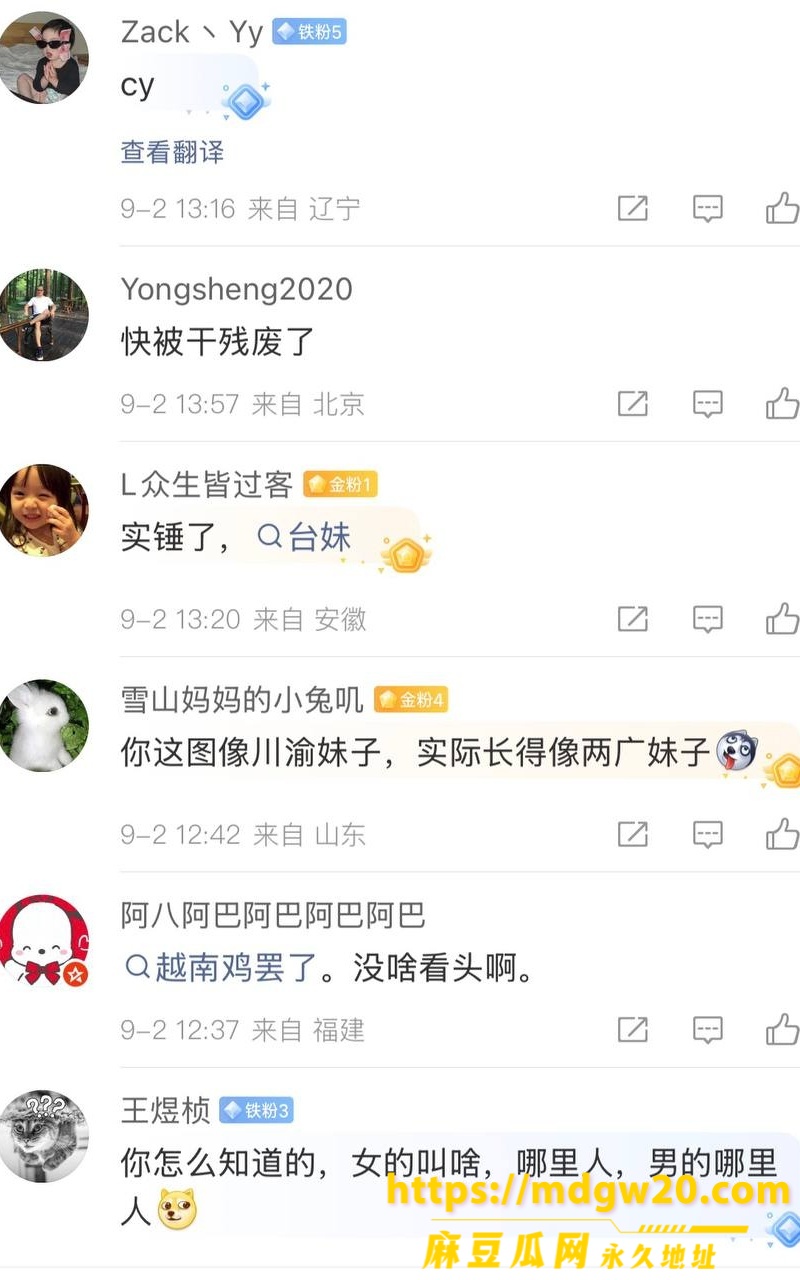Reply to 雪山妈妈的小兔叽's comment
This screenshot has width=800, height=1280.
point(708,834)
